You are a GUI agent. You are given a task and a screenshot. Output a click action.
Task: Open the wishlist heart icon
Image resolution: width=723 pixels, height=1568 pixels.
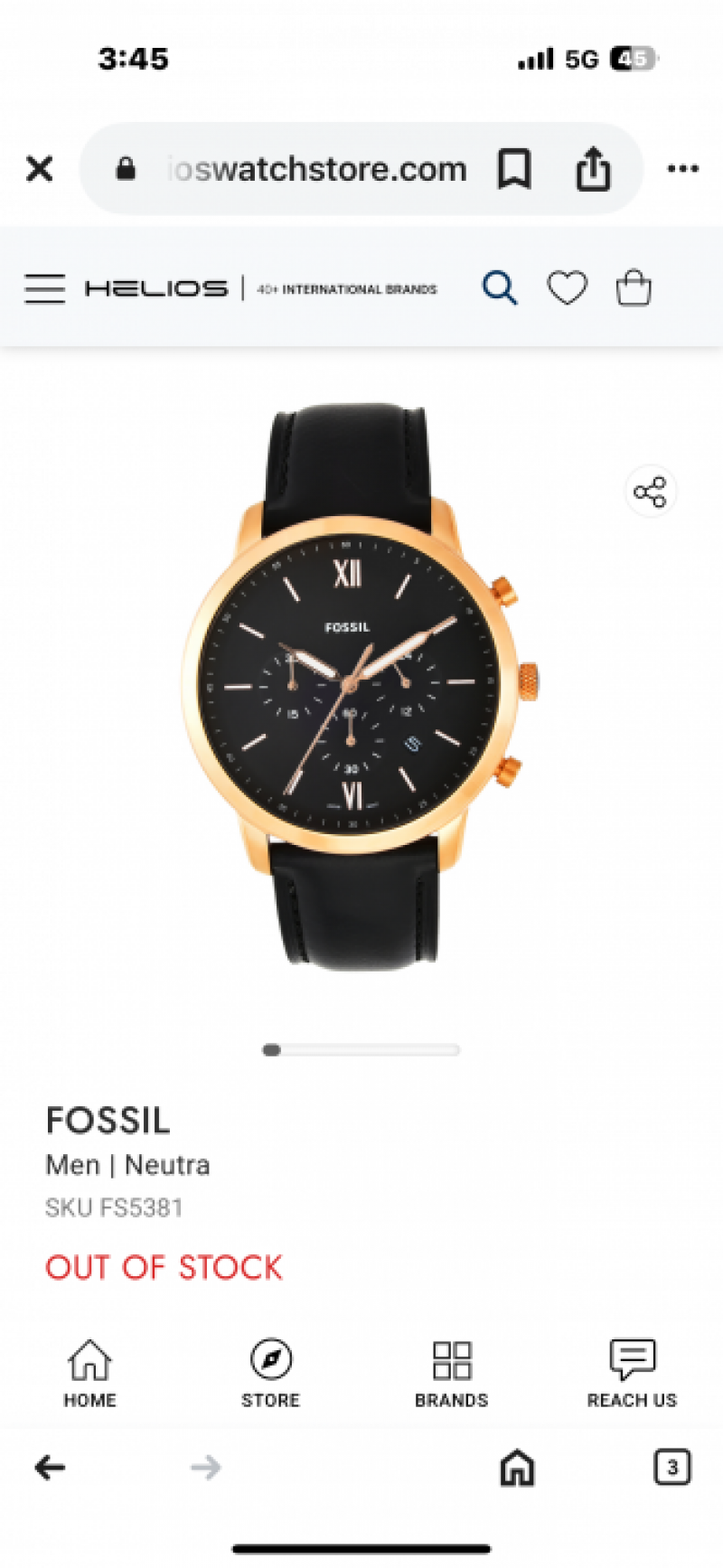567,288
